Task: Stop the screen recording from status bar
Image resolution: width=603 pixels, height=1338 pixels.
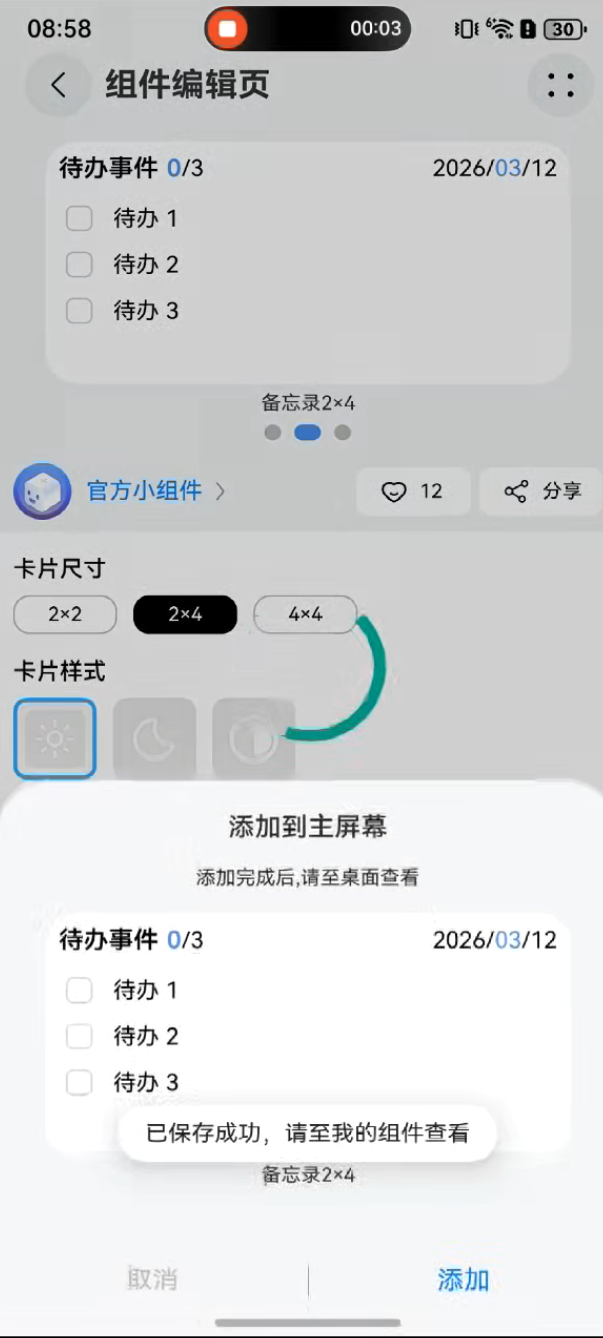Action: coord(228,29)
